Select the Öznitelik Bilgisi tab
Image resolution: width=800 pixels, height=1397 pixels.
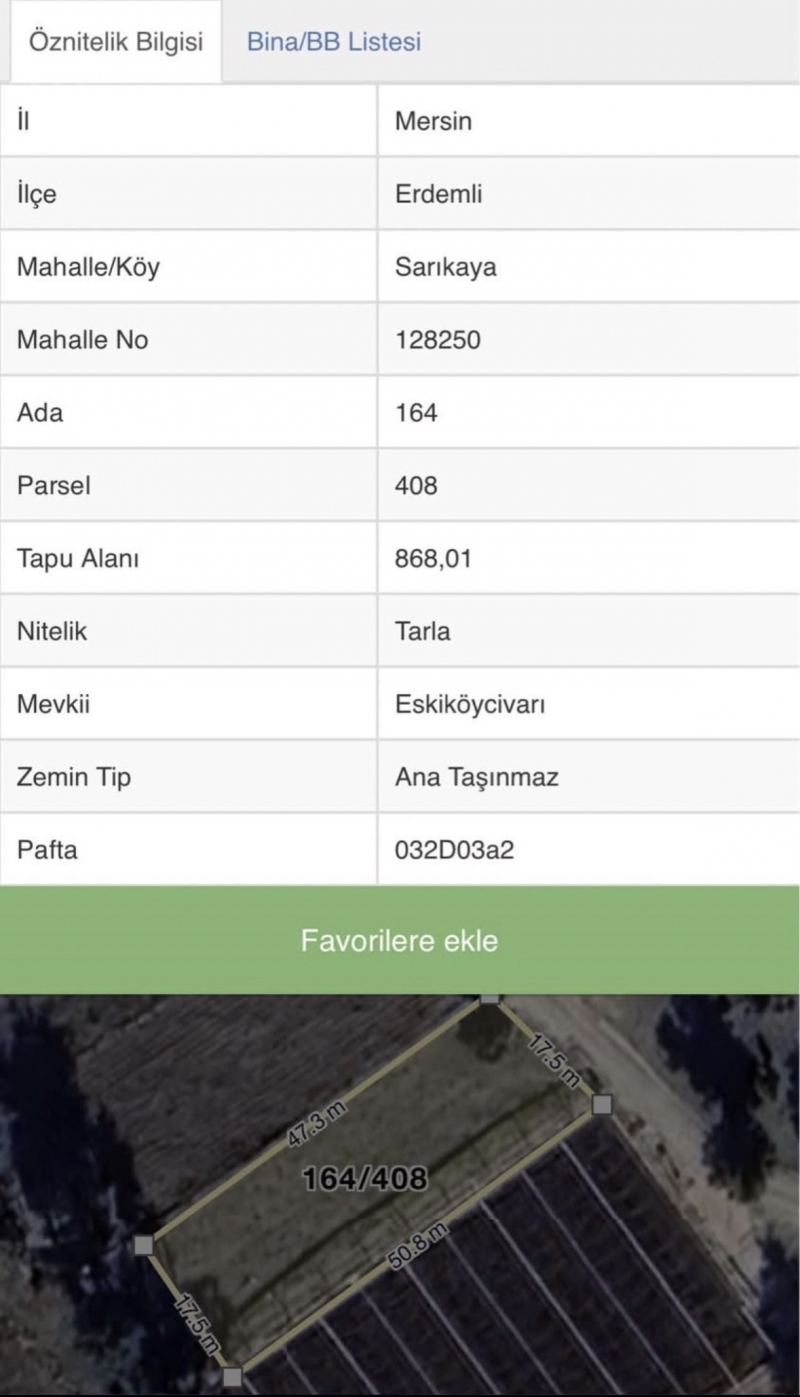coord(116,42)
